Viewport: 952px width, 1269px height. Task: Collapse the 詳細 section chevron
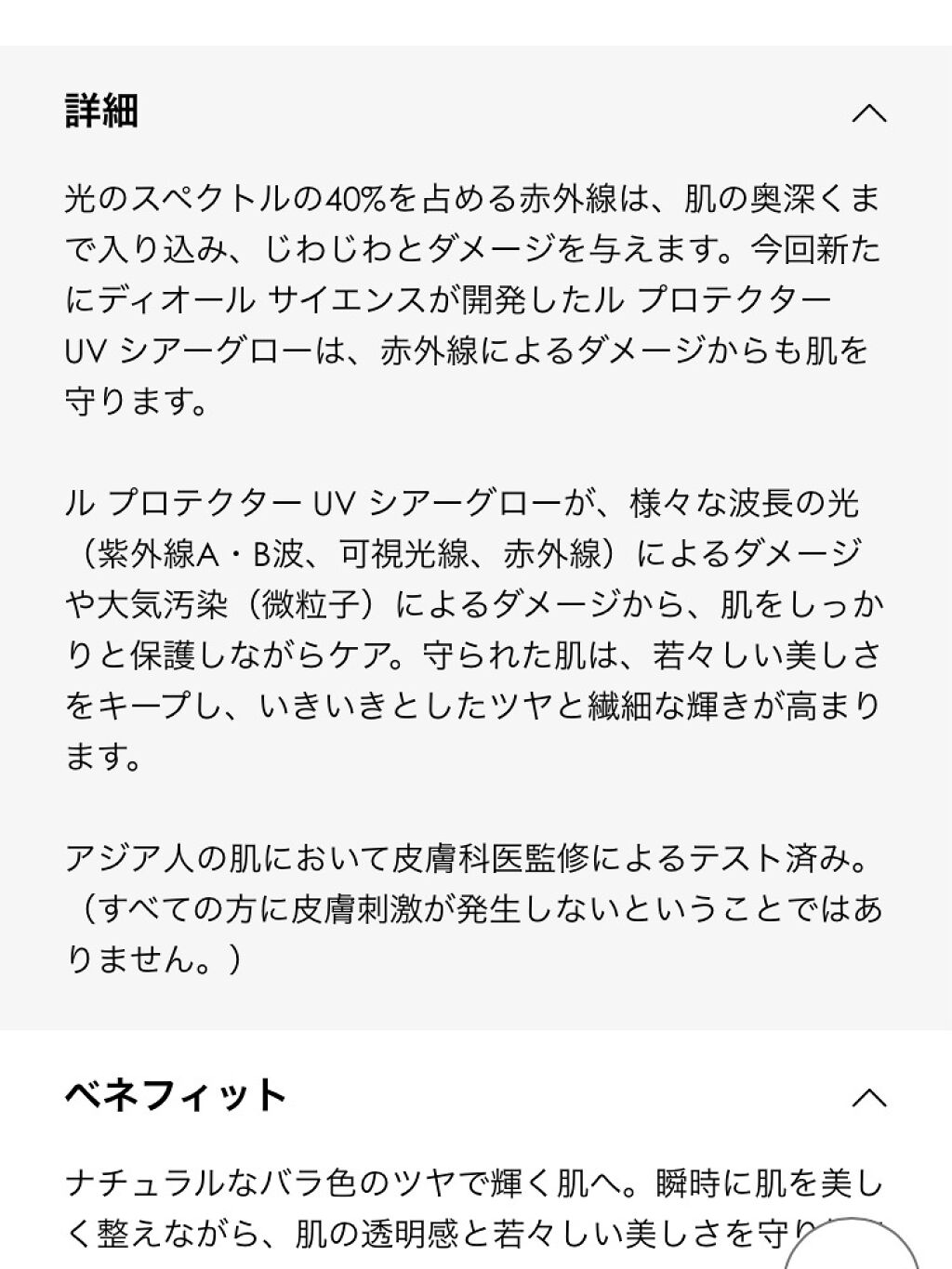pyautogui.click(x=869, y=113)
